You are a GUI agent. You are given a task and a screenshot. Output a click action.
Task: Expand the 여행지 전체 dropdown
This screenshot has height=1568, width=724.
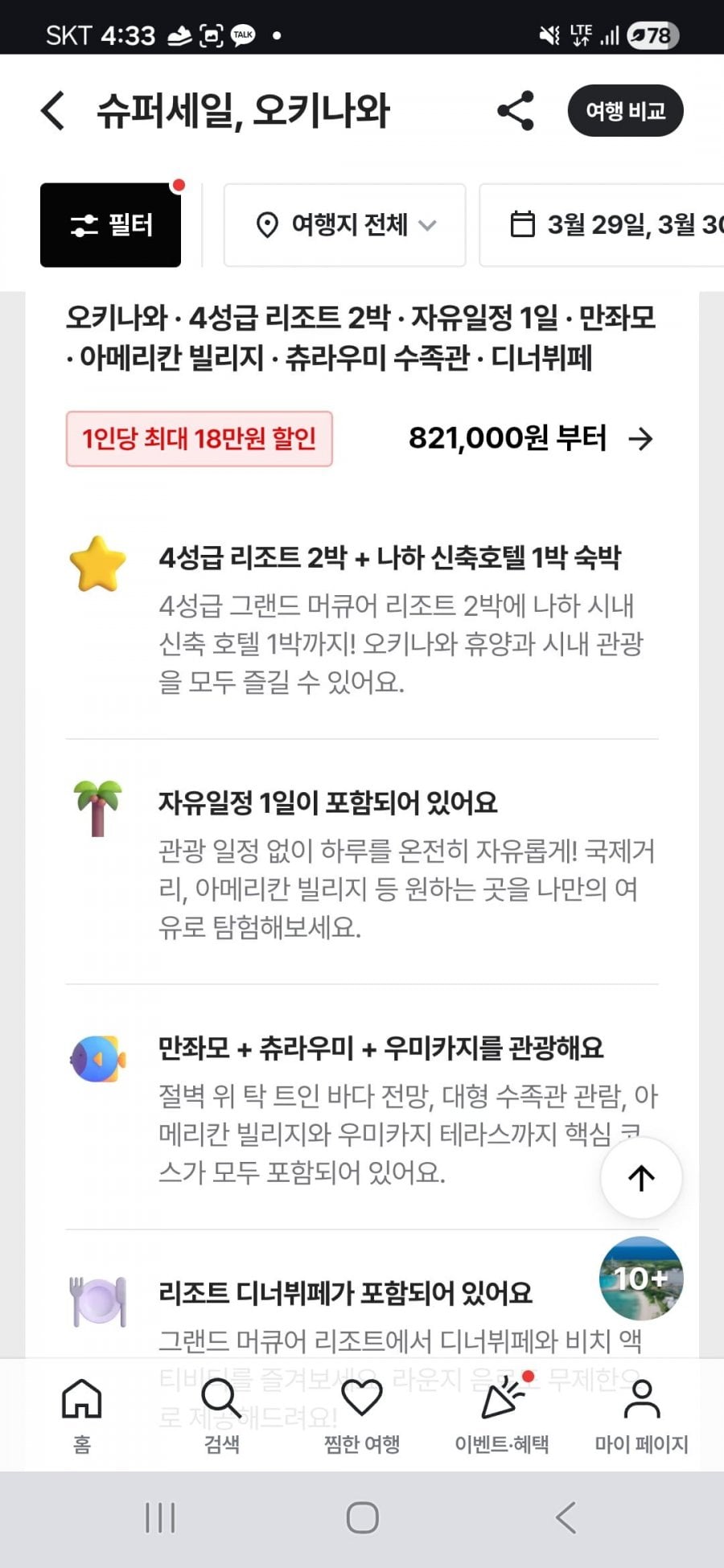click(x=344, y=225)
